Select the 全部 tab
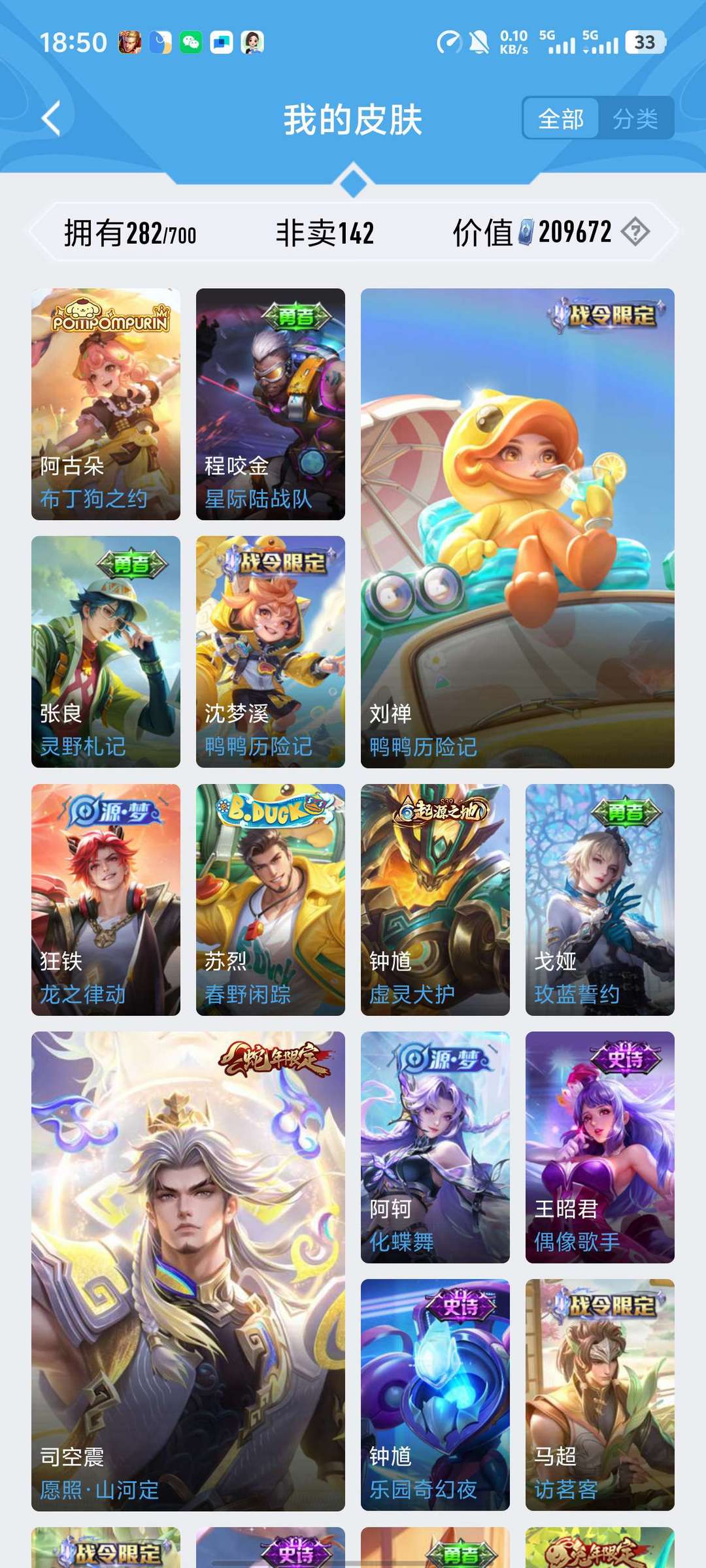706x1568 pixels. [560, 119]
